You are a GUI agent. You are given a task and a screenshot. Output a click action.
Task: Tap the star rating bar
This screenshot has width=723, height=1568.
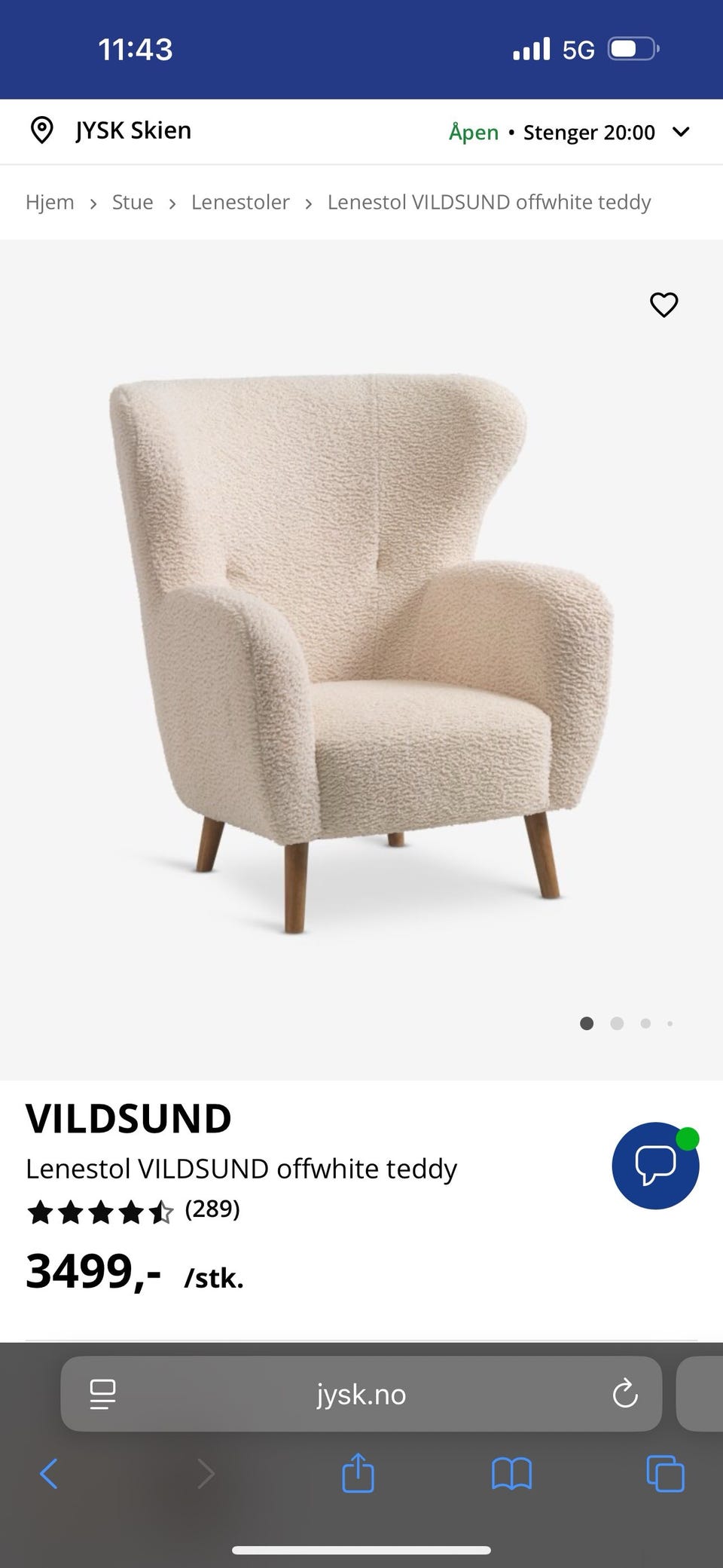coord(98,1211)
